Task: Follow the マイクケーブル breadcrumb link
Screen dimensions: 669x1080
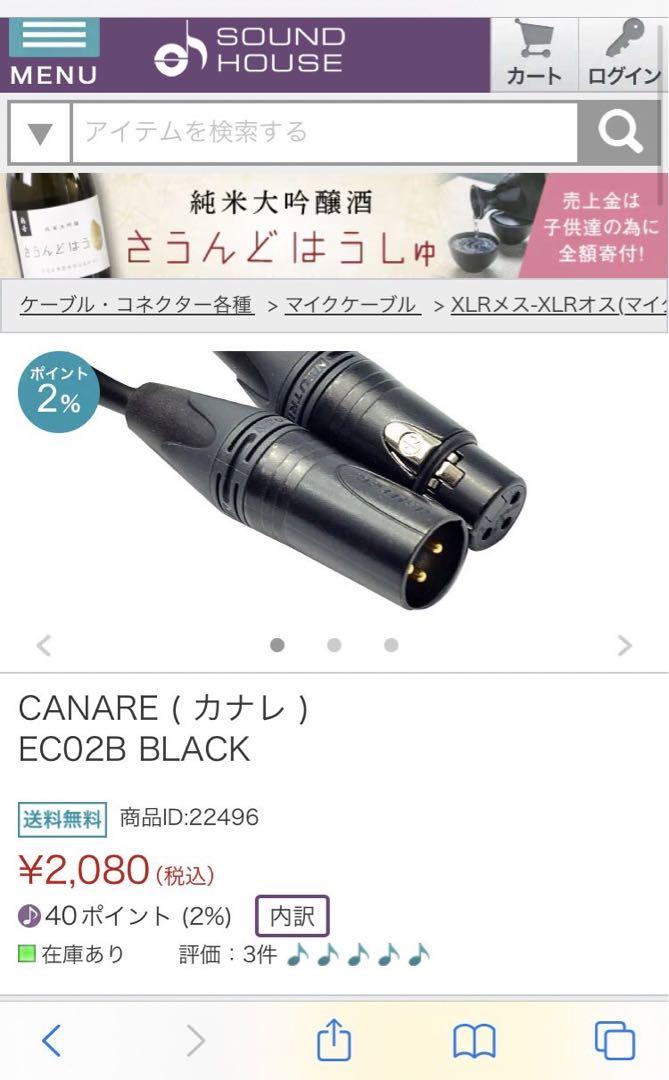Action: [351, 304]
